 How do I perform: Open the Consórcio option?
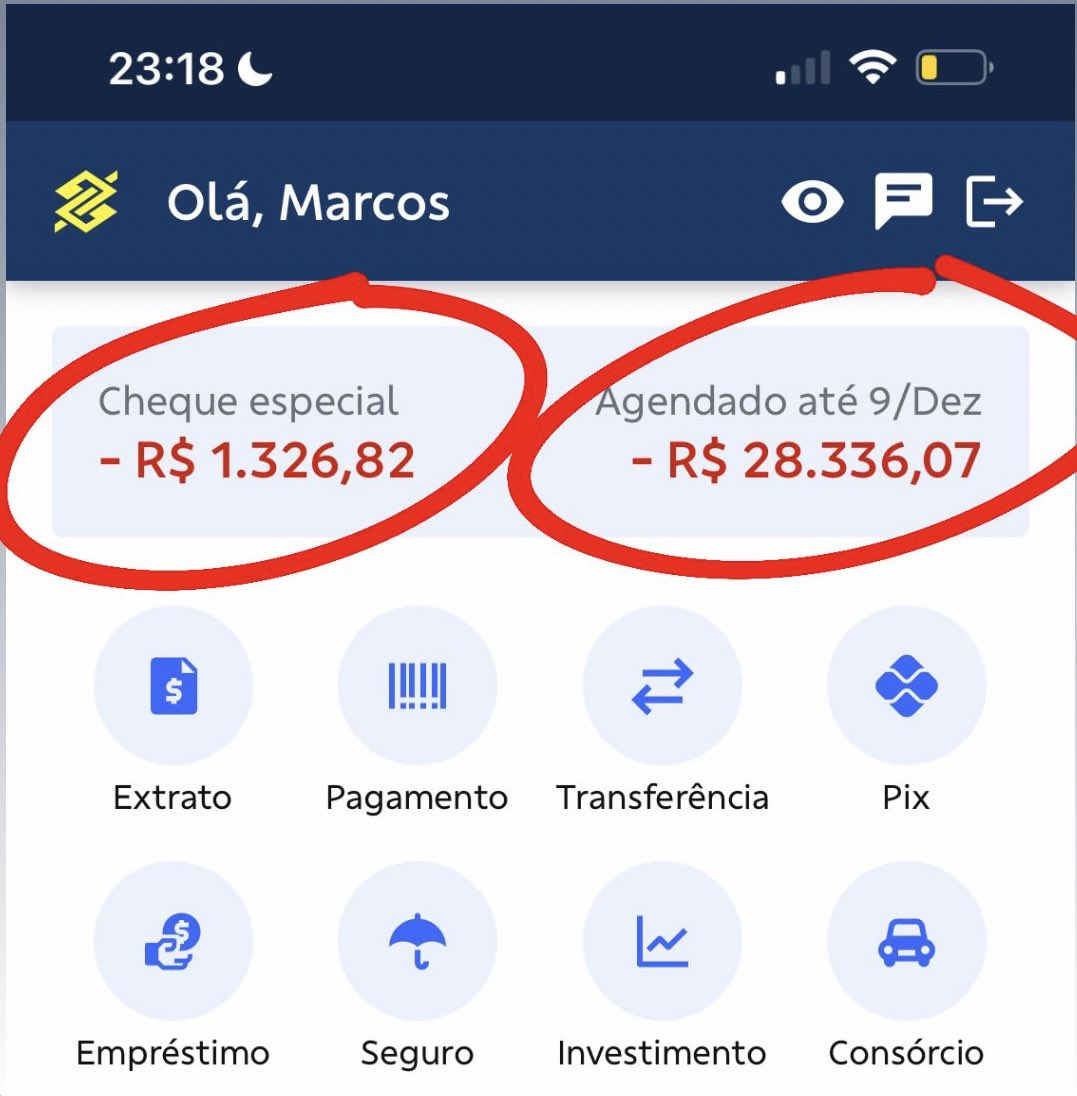point(906,942)
